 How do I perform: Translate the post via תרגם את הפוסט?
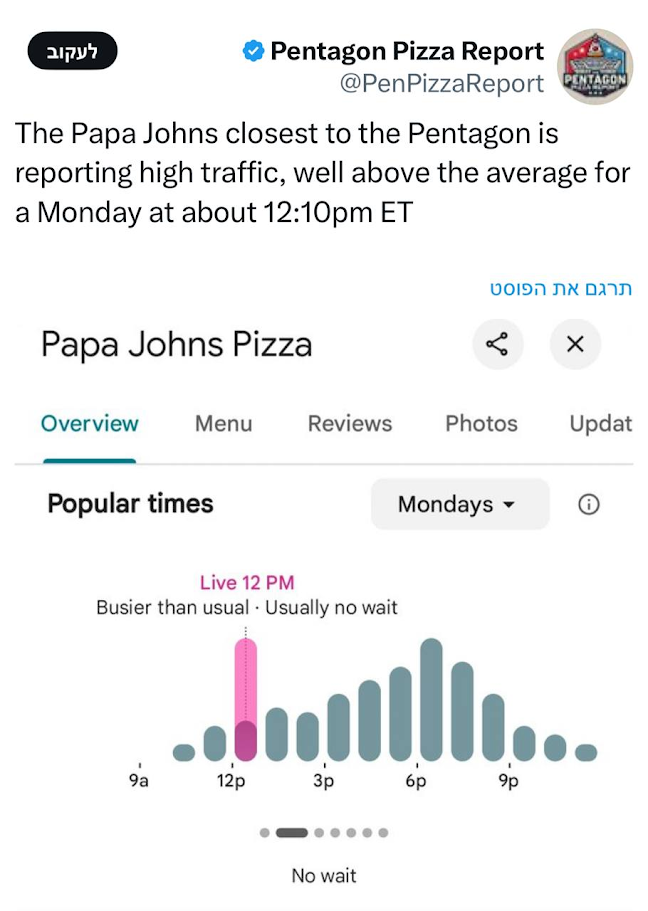click(561, 288)
